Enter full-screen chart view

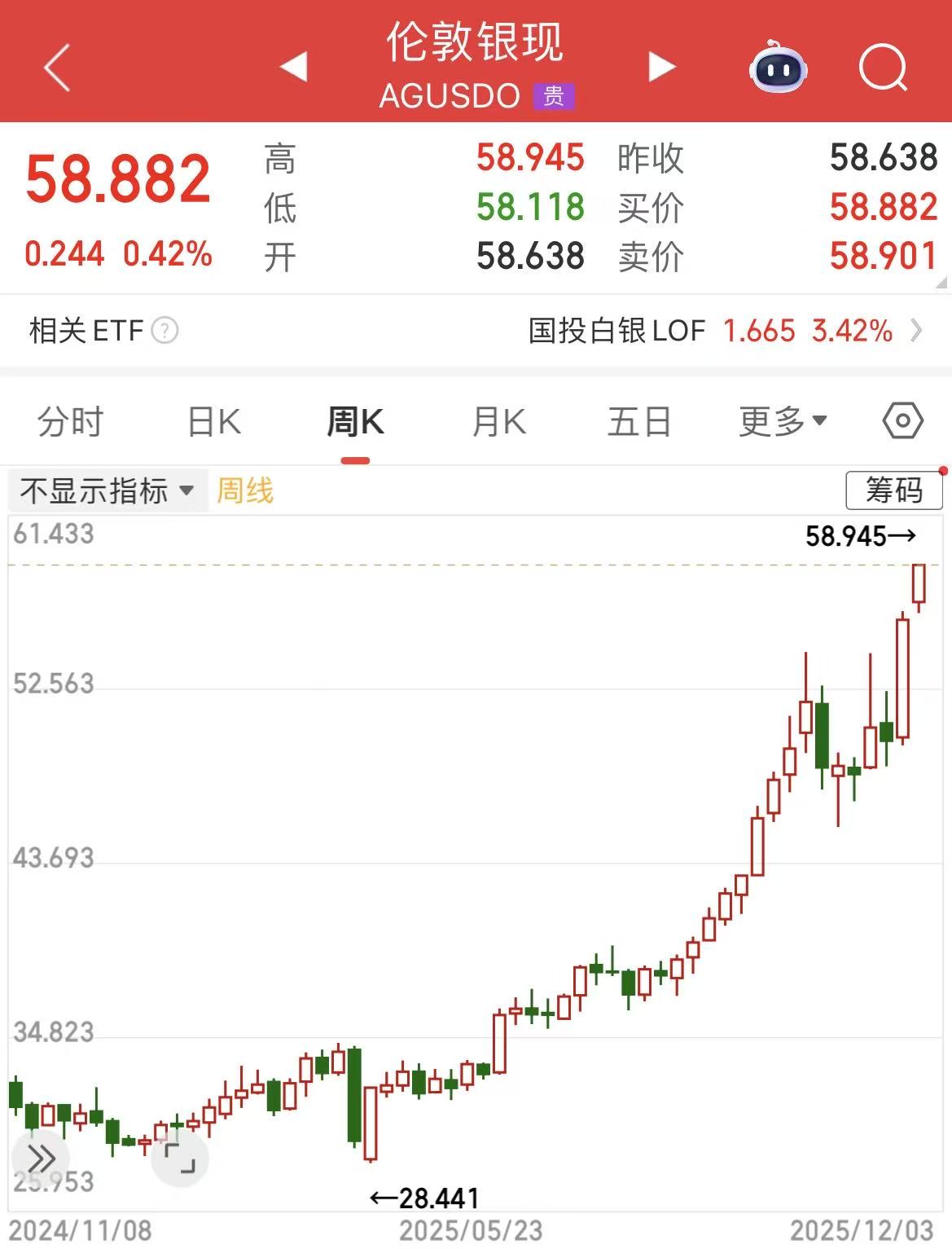(x=180, y=1158)
